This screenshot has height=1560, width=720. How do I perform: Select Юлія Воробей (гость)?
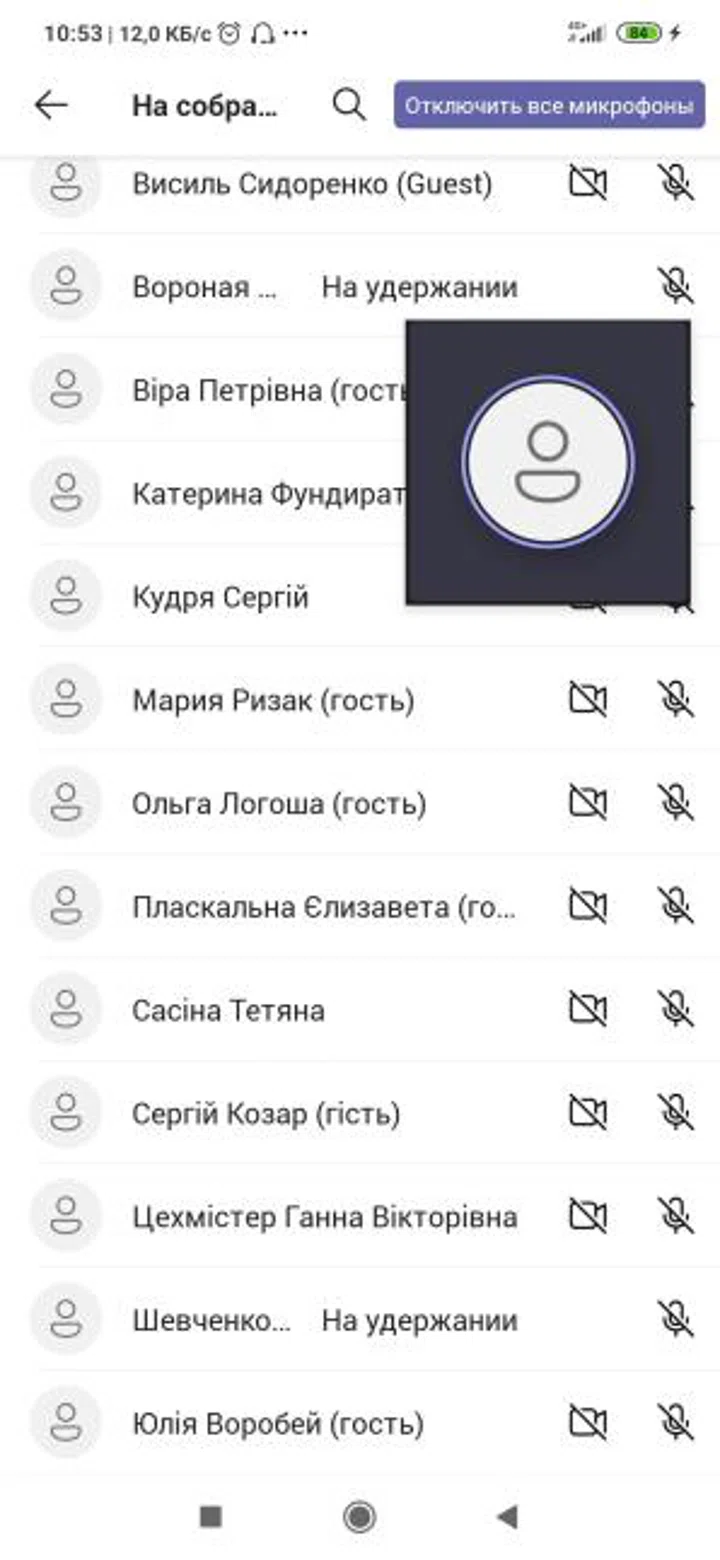click(x=360, y=1423)
